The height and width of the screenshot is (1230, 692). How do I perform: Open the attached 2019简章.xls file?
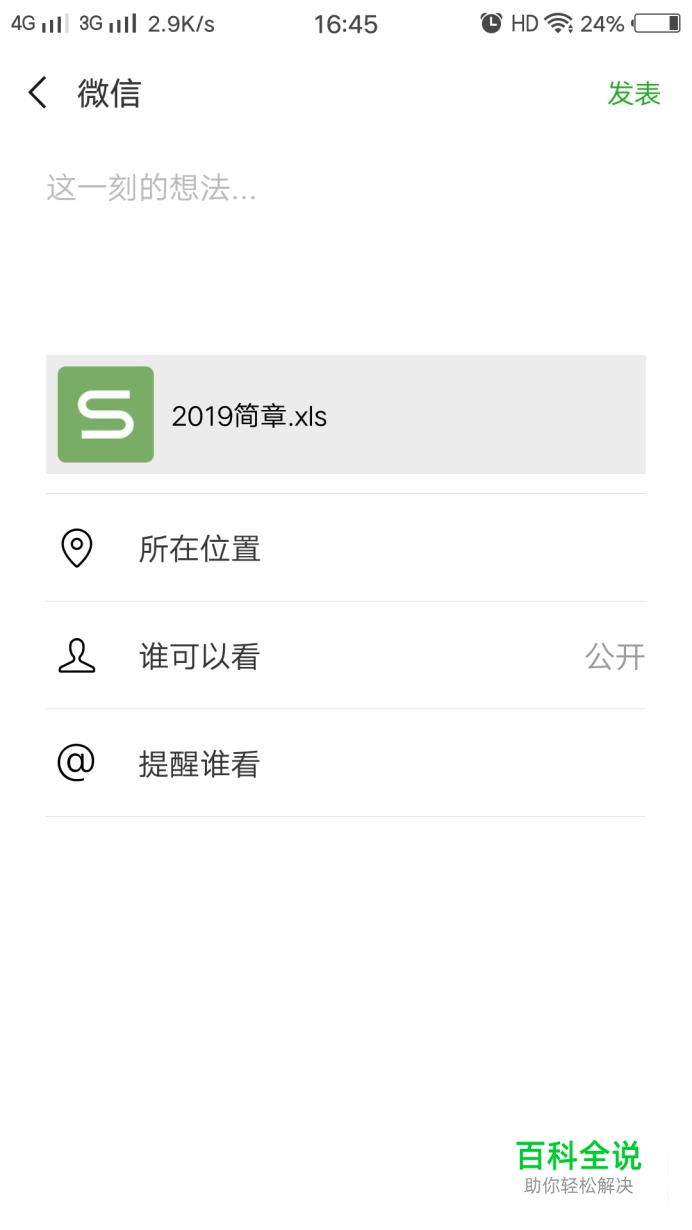(x=345, y=414)
